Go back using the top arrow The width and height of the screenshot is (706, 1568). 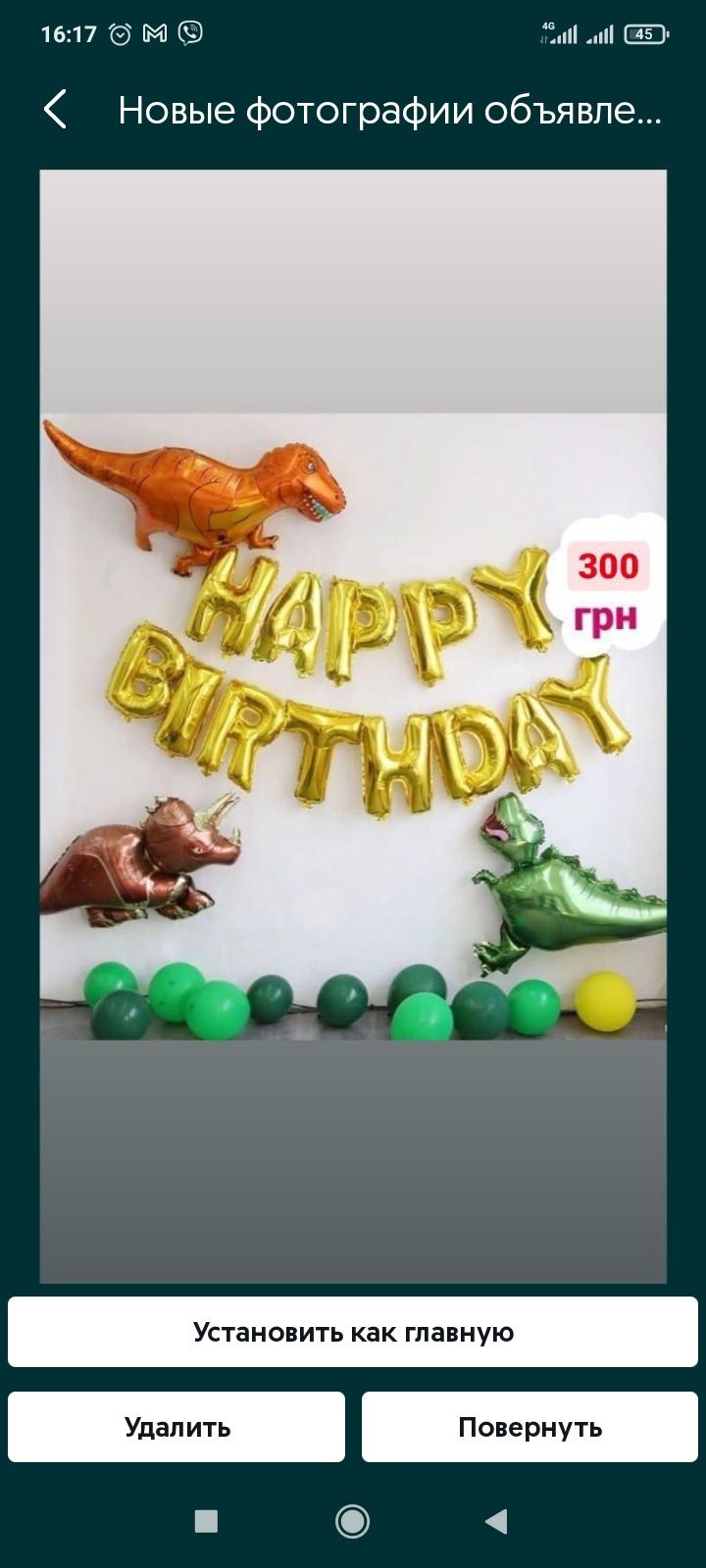point(56,110)
